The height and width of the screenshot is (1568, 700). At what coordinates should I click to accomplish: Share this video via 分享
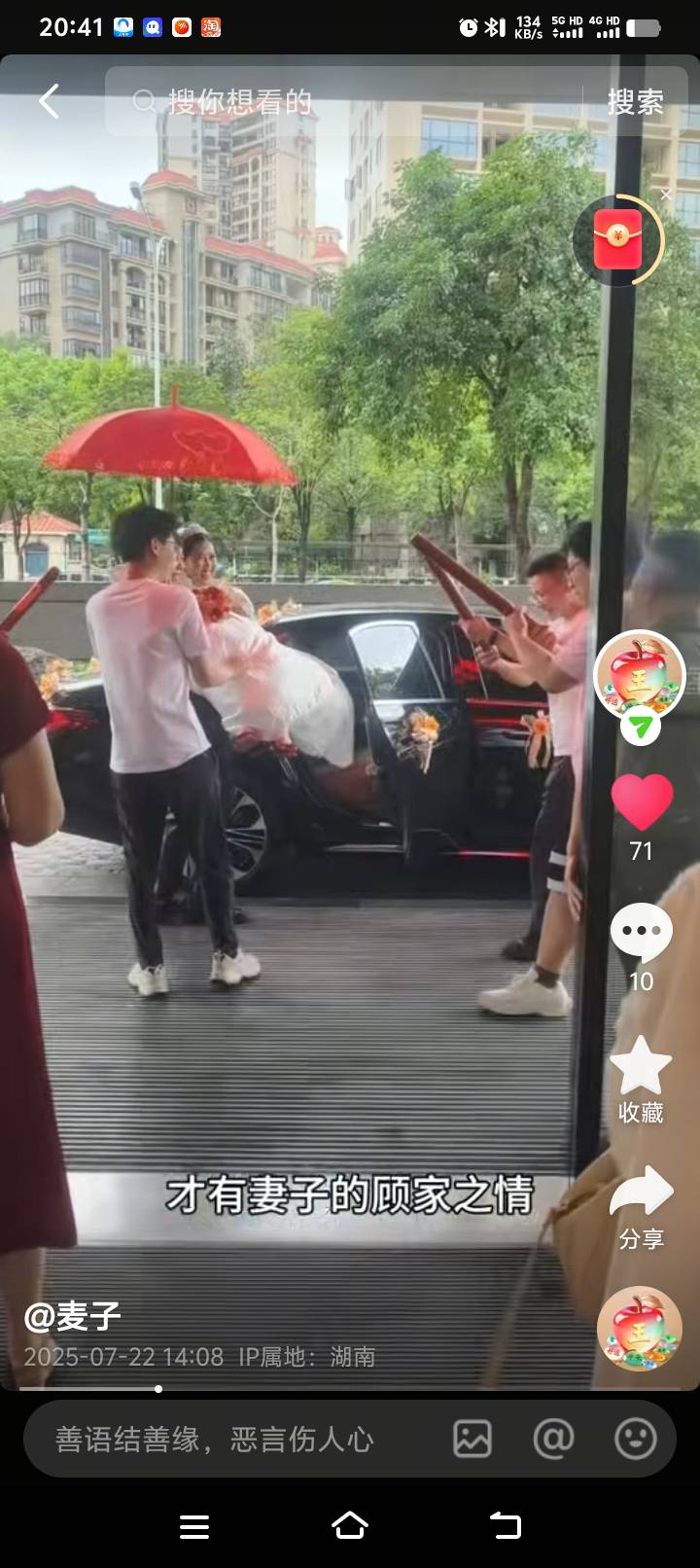[x=641, y=1194]
